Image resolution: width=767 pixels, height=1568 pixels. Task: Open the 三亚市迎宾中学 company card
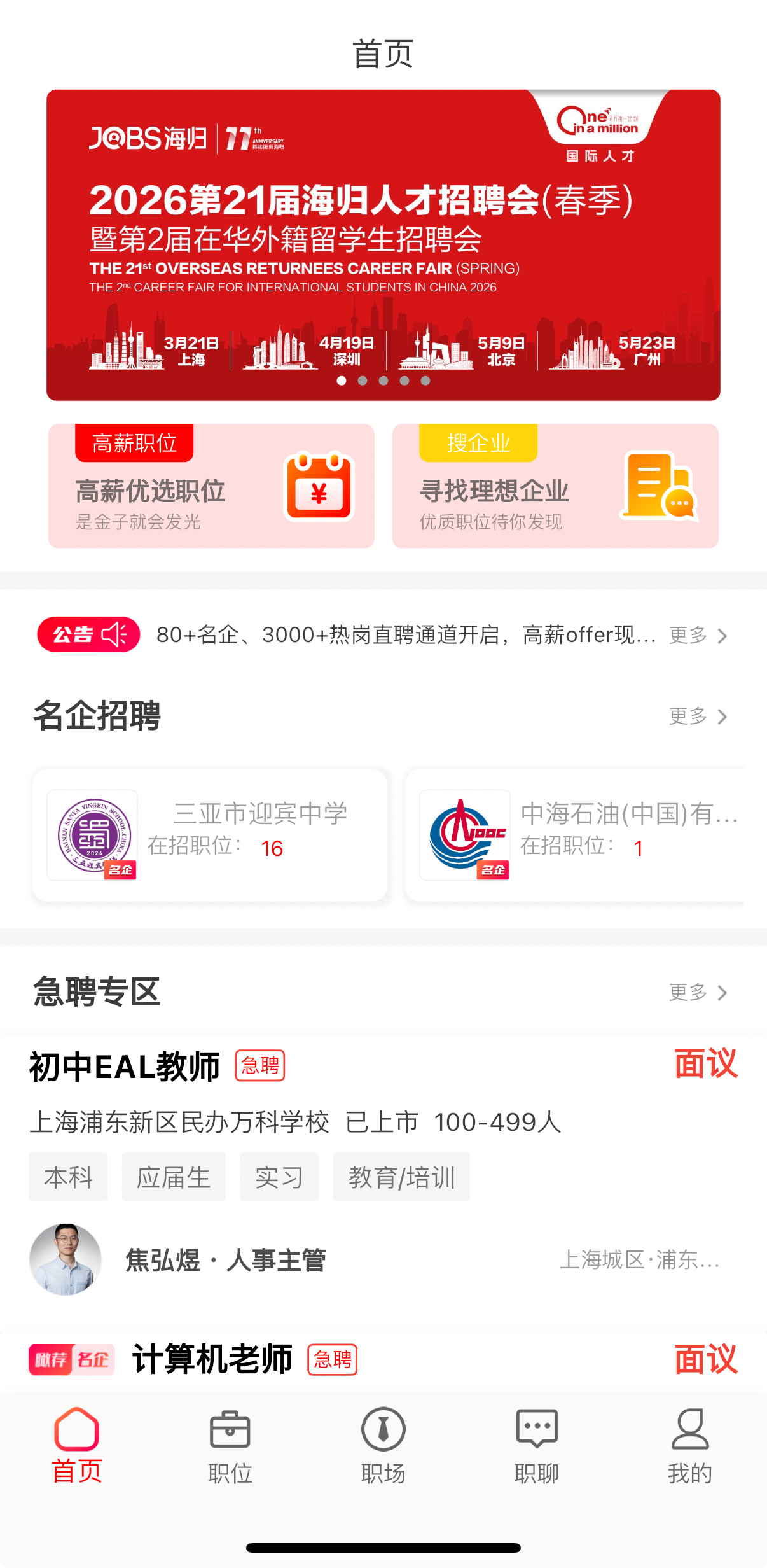pyautogui.click(x=210, y=835)
